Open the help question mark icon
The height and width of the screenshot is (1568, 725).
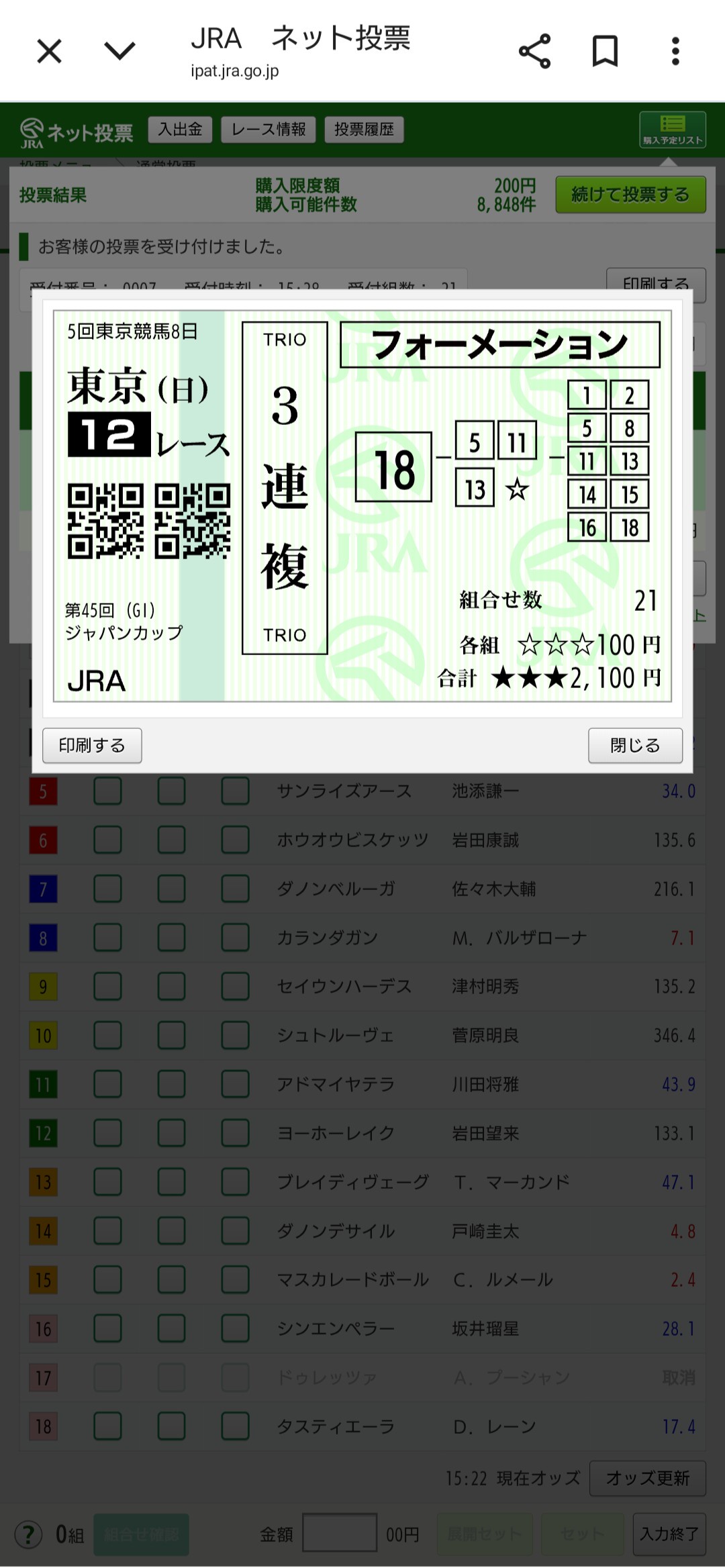coord(28,1534)
